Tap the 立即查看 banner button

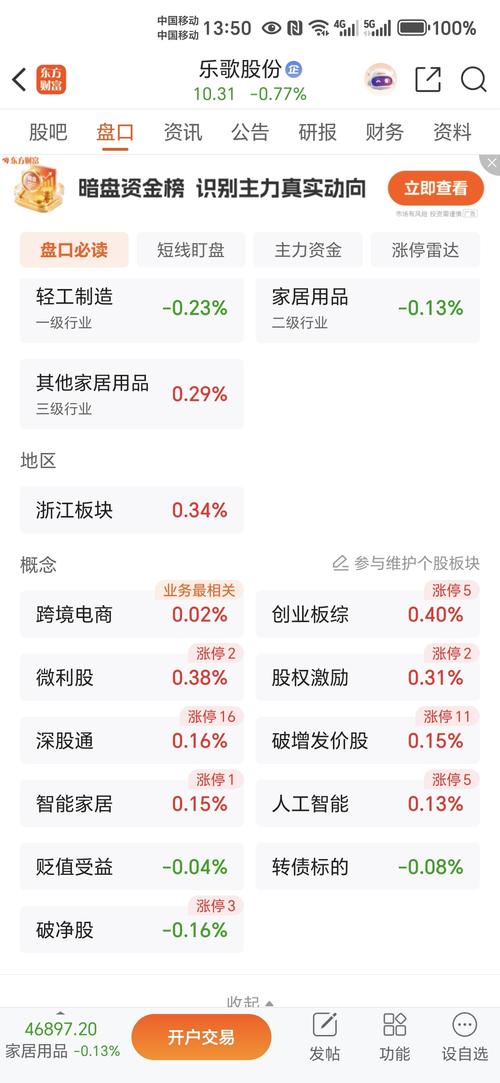(x=436, y=188)
